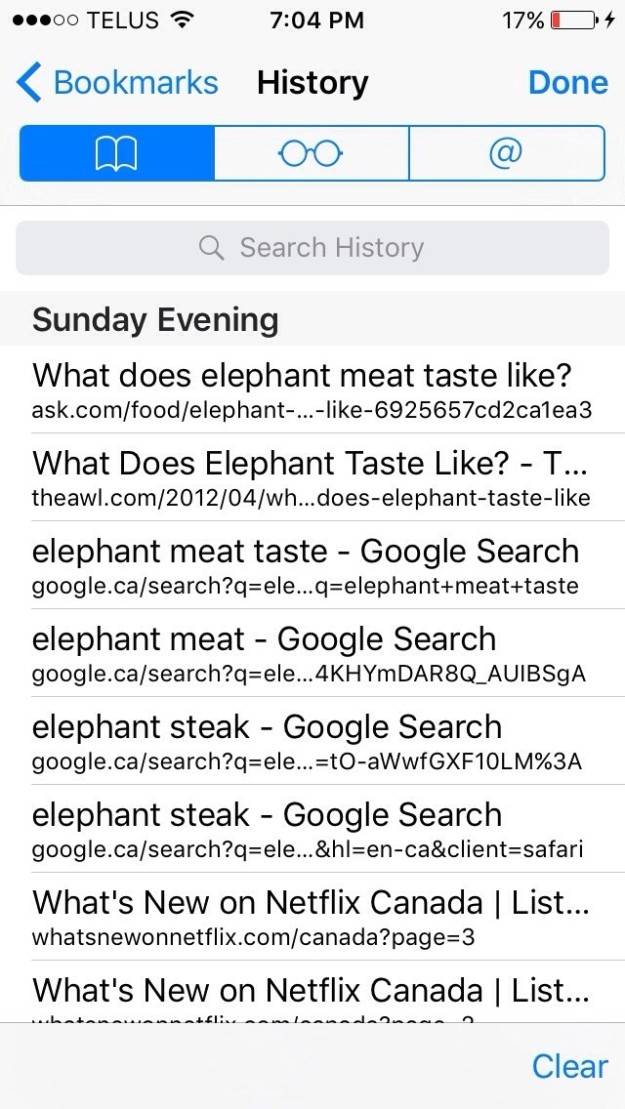Open theawl.com What Does Elephant Taste Like
The height and width of the screenshot is (1109, 625).
pyautogui.click(x=312, y=479)
